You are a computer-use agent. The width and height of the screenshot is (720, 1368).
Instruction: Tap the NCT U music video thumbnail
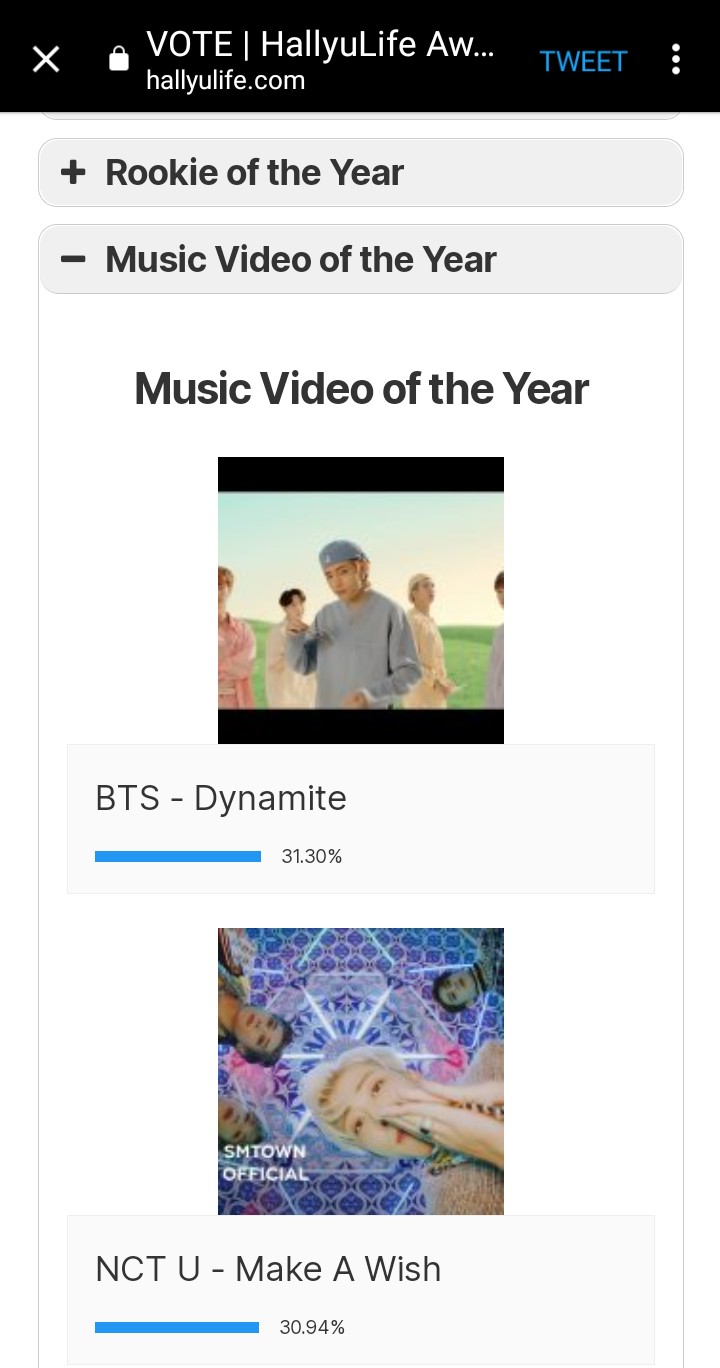(x=360, y=1071)
